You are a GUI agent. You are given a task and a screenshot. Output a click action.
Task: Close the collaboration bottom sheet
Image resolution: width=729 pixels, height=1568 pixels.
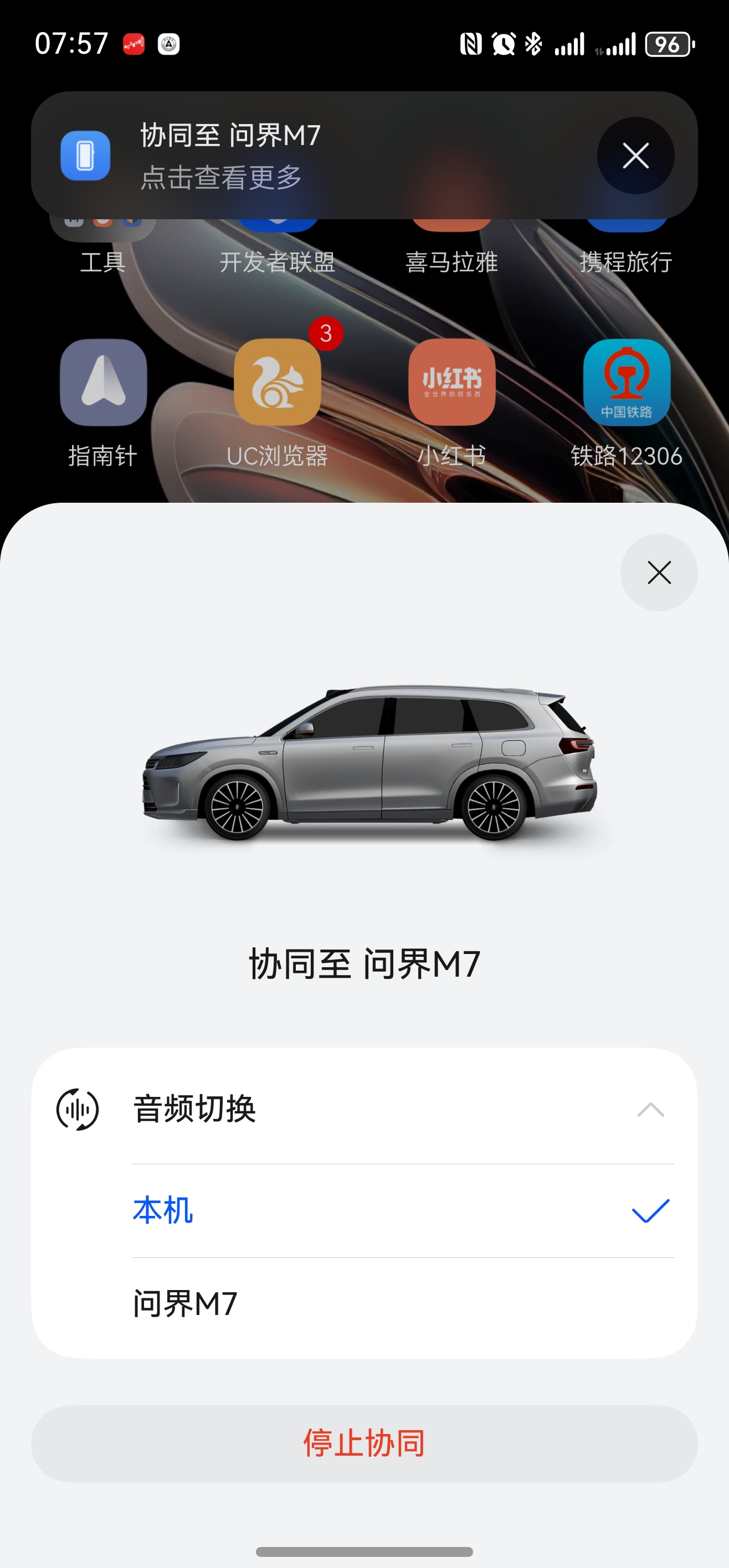pos(659,573)
